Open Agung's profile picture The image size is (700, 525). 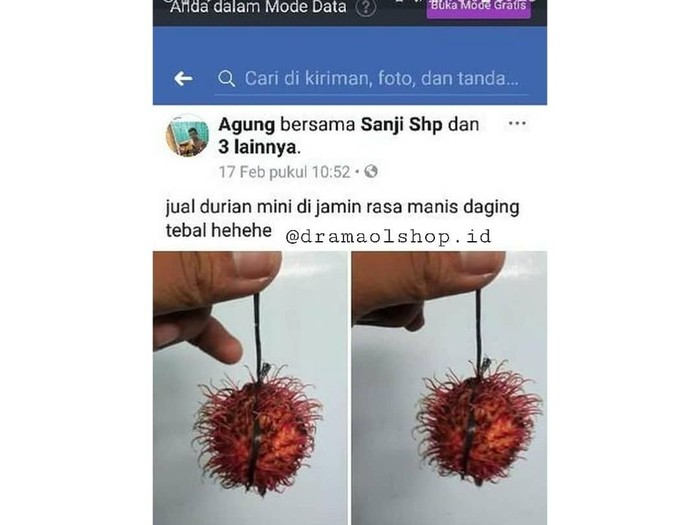point(187,135)
